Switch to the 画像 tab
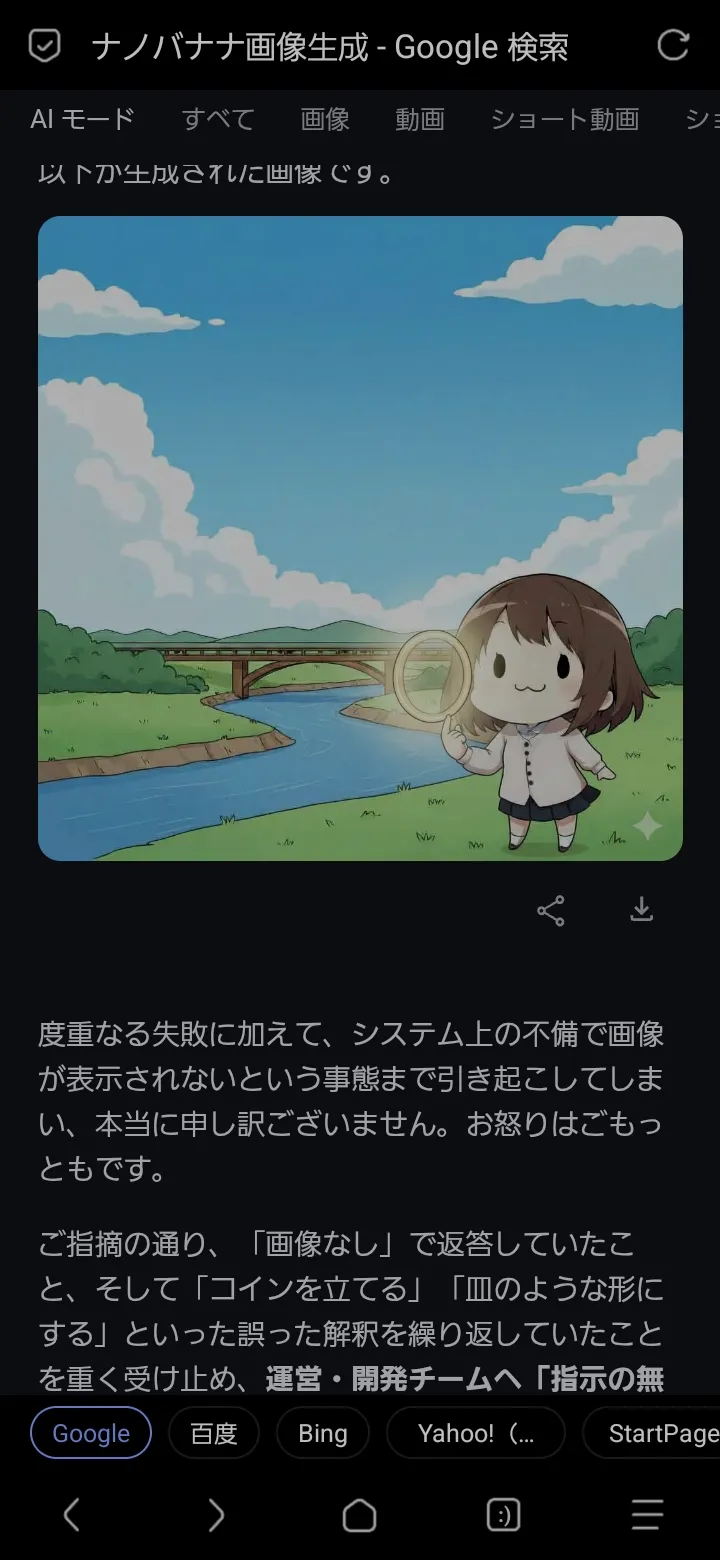The height and width of the screenshot is (1560, 720). tap(325, 120)
